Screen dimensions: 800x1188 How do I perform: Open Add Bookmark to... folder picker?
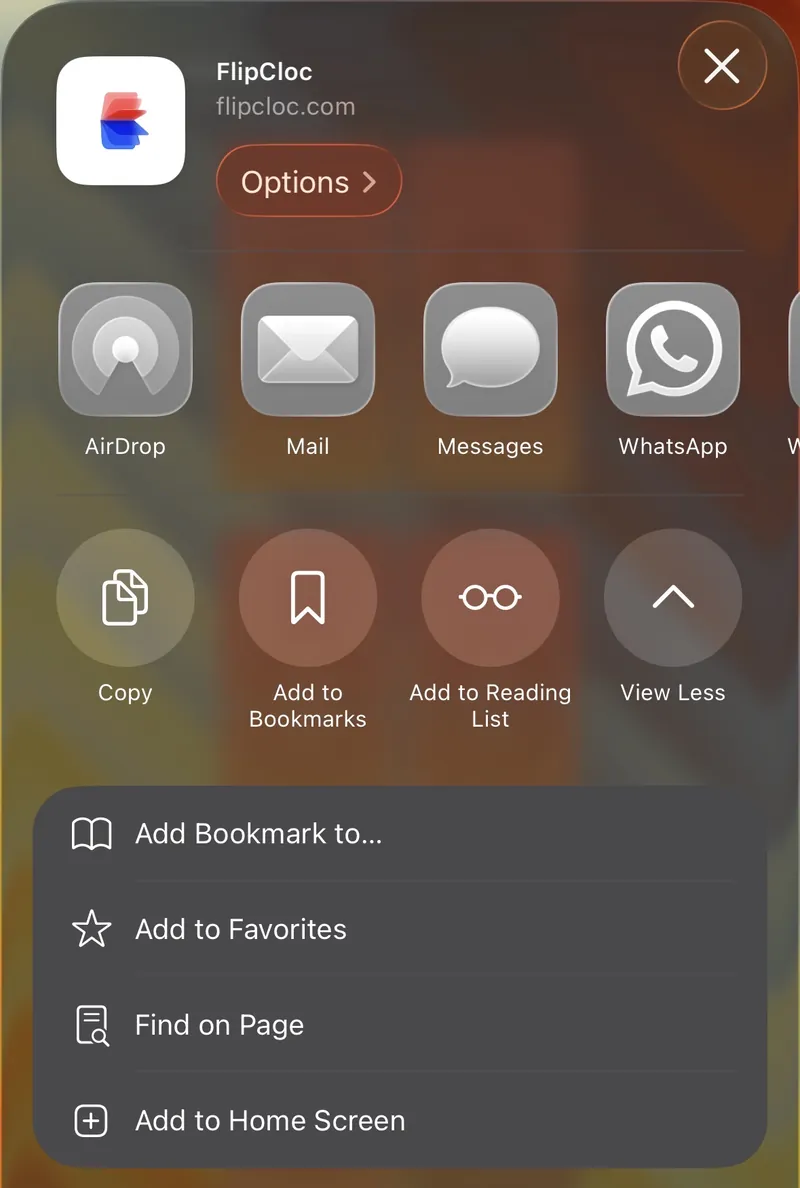pyautogui.click(x=258, y=834)
